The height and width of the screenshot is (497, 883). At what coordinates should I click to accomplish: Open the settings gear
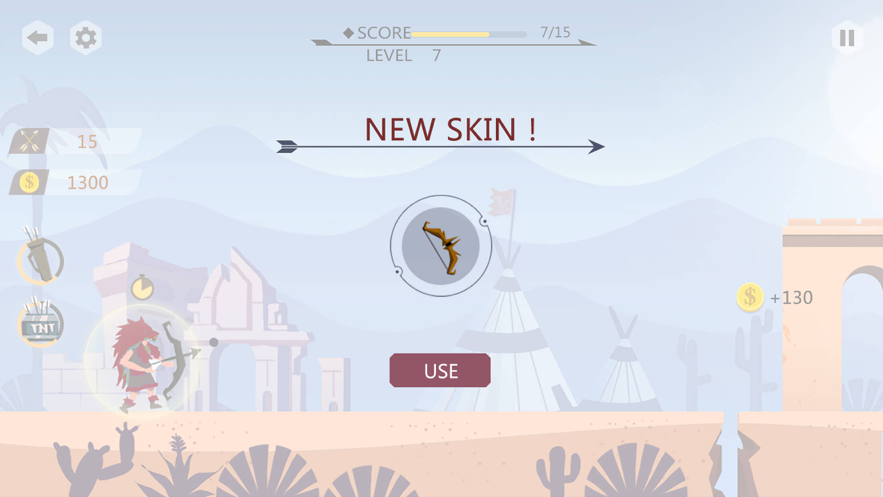(86, 38)
